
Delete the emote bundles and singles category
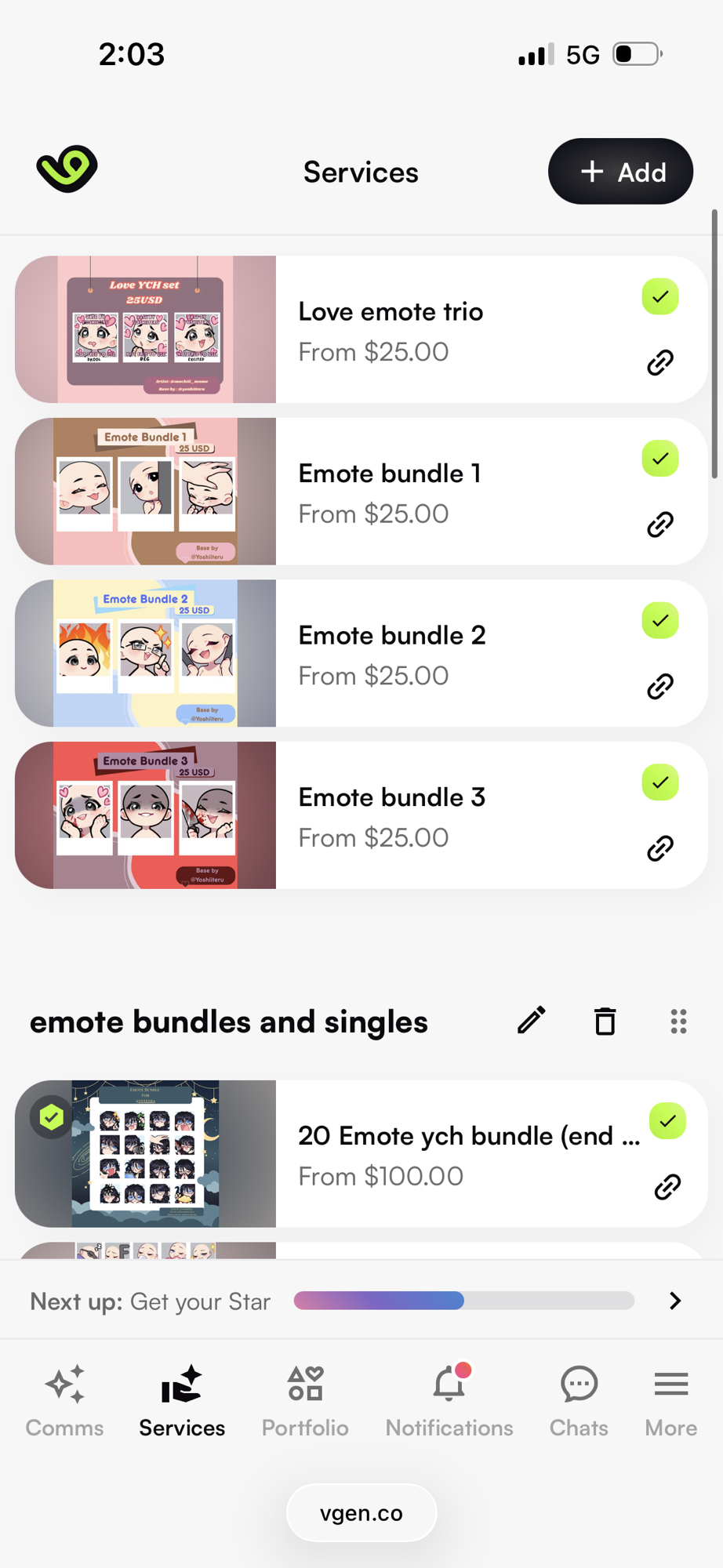605,1021
